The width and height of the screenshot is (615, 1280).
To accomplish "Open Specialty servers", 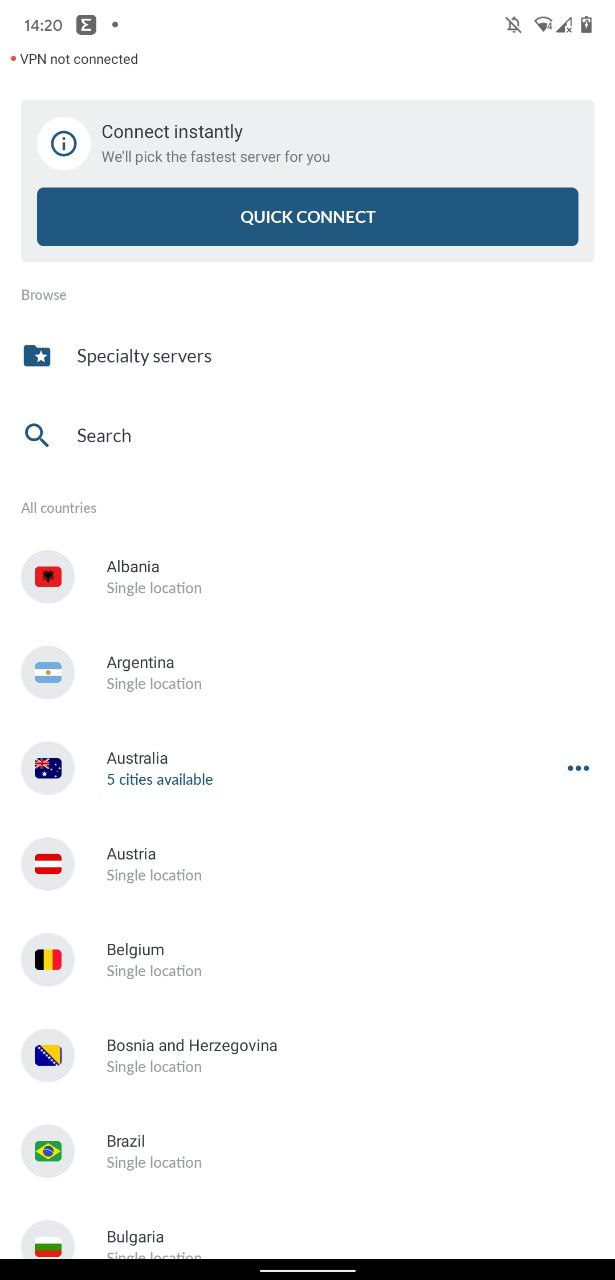I will [x=144, y=356].
